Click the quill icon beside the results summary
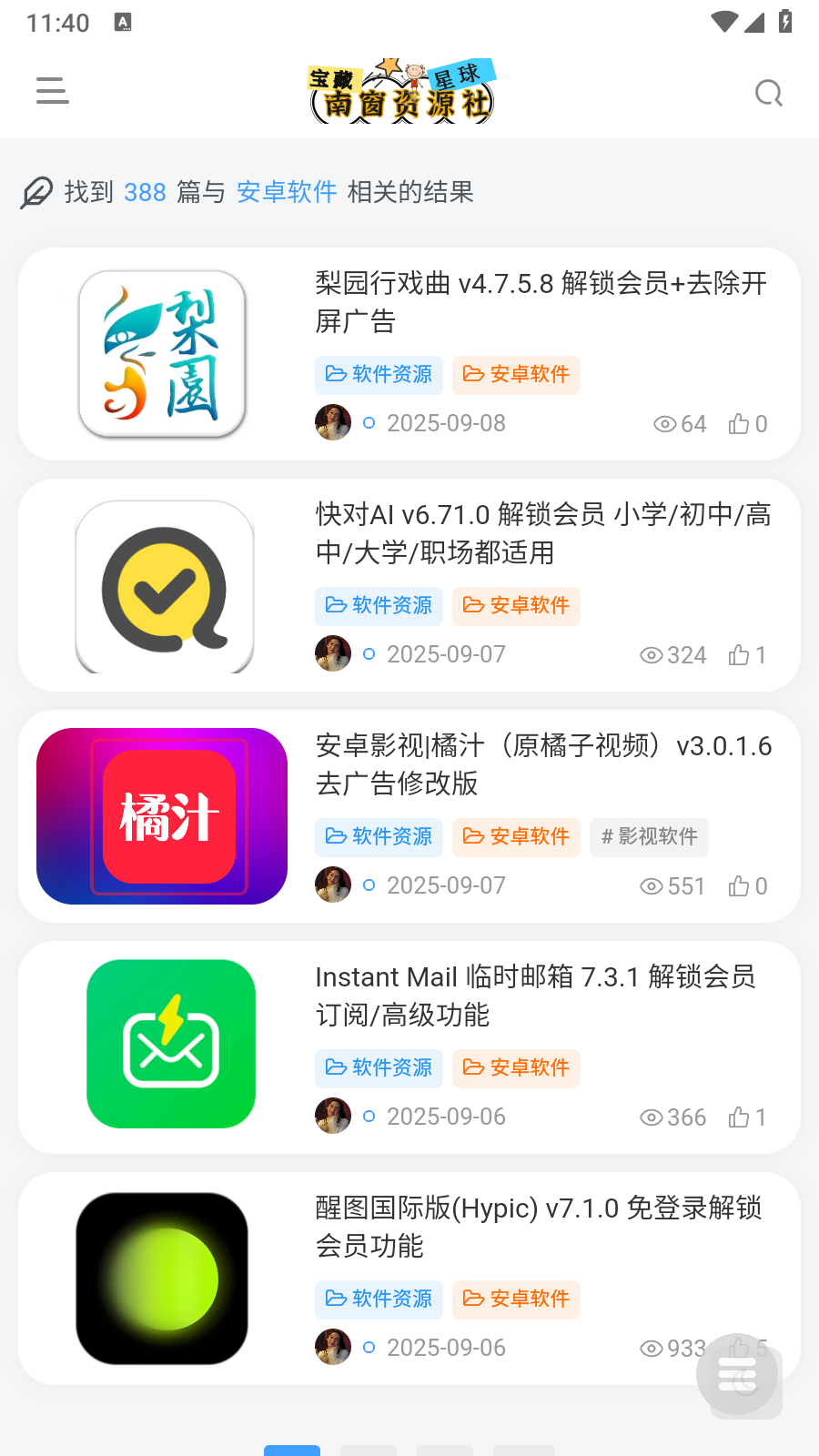819x1456 pixels. [x=35, y=193]
